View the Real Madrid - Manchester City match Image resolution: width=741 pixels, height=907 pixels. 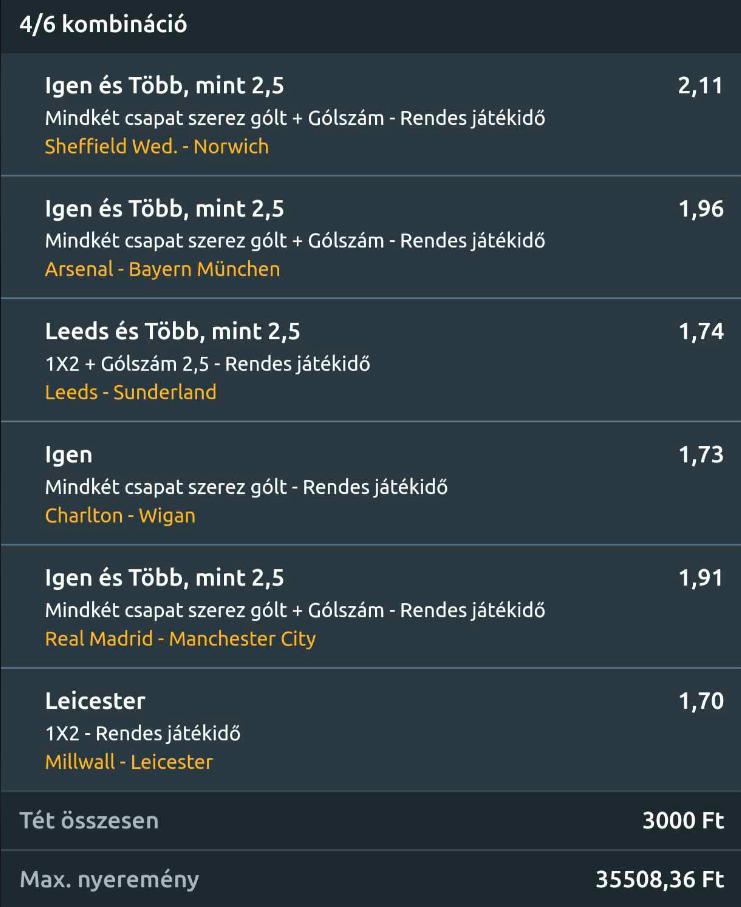click(x=180, y=639)
